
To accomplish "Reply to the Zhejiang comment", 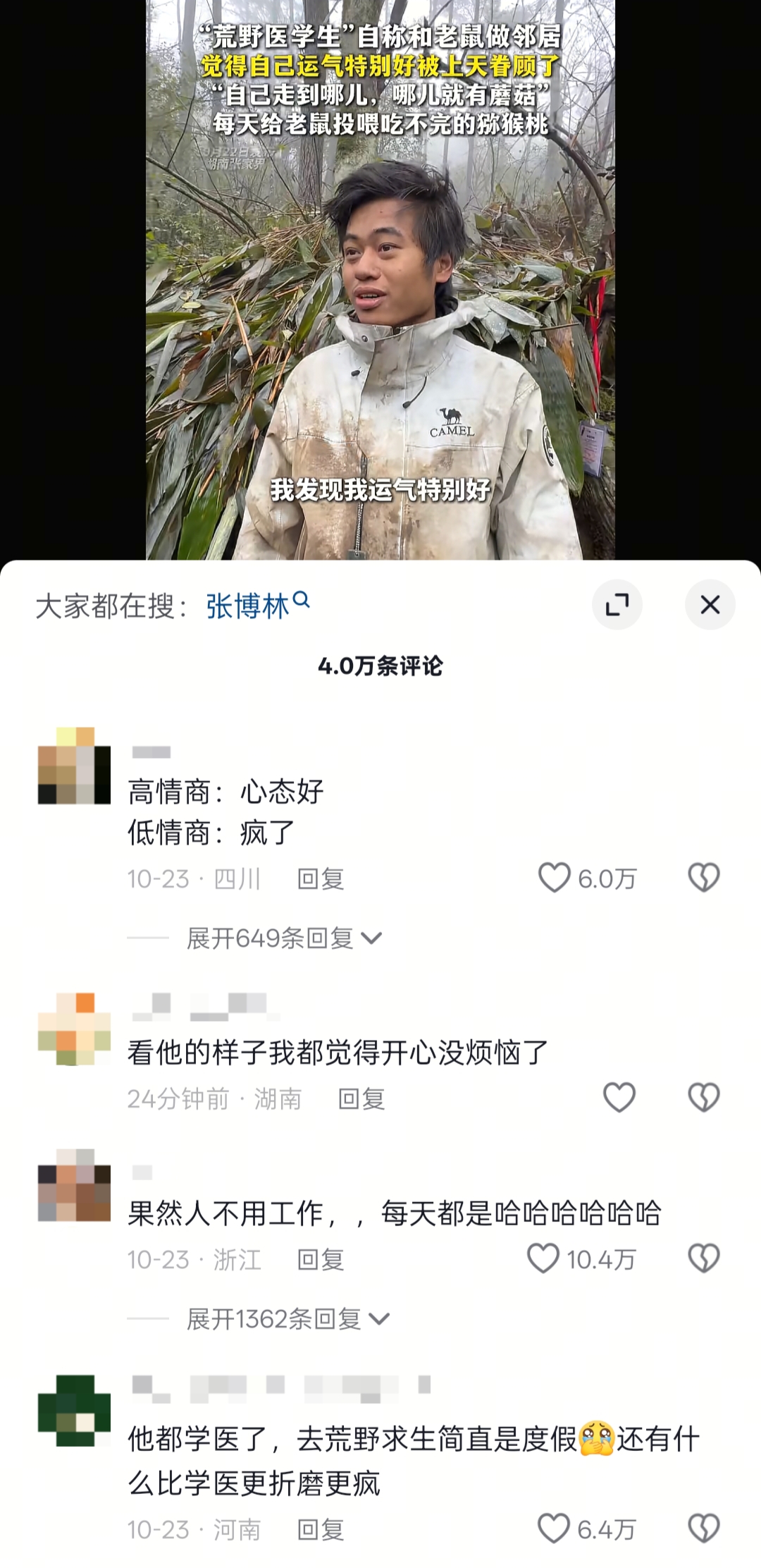I will (x=321, y=1260).
